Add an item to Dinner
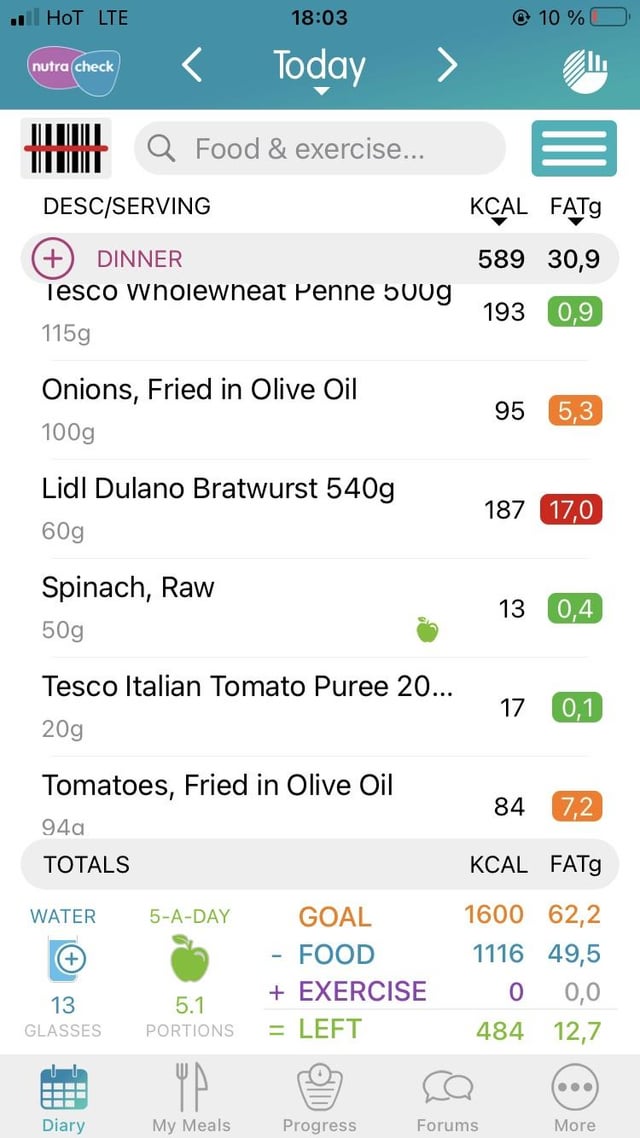640x1138 pixels. point(53,258)
